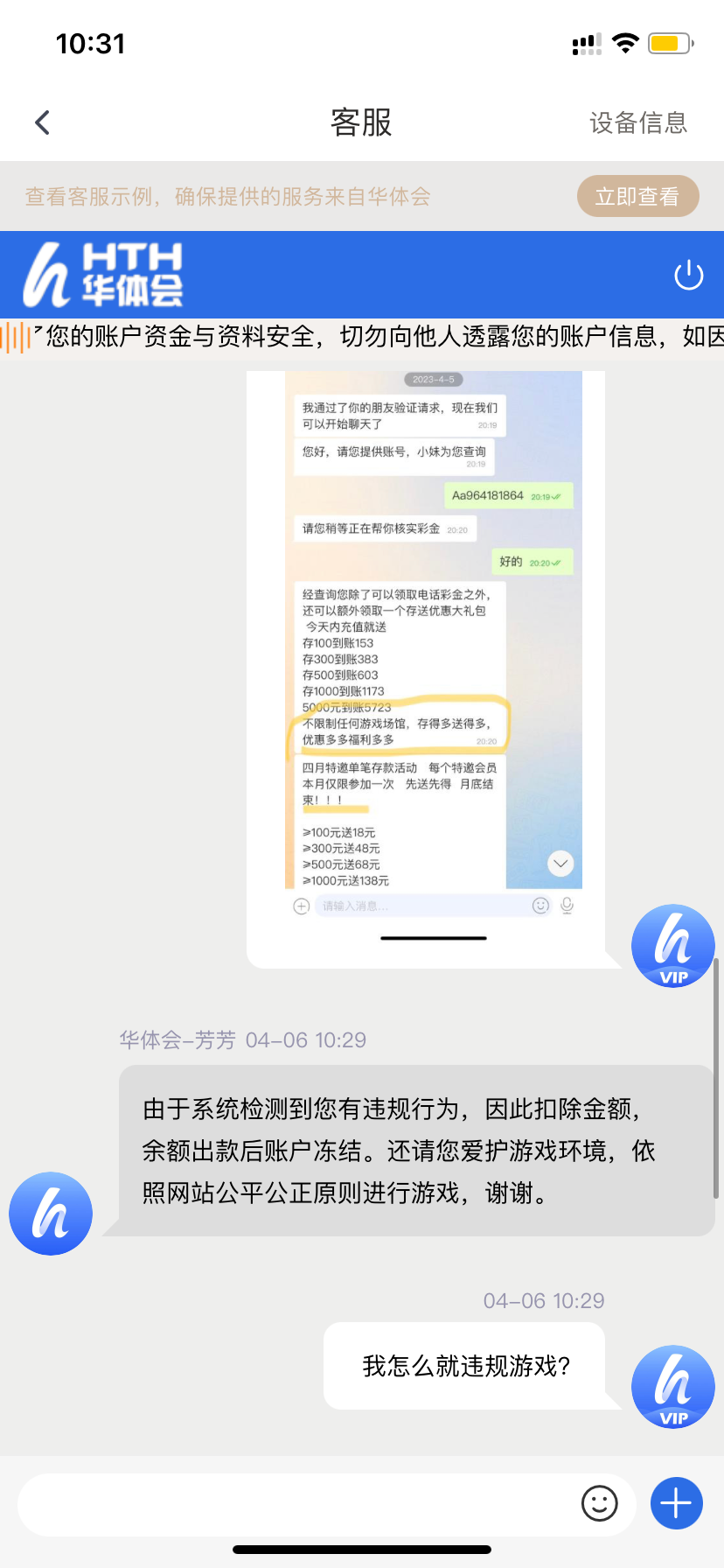Tap the 立即查看 button

(637, 196)
